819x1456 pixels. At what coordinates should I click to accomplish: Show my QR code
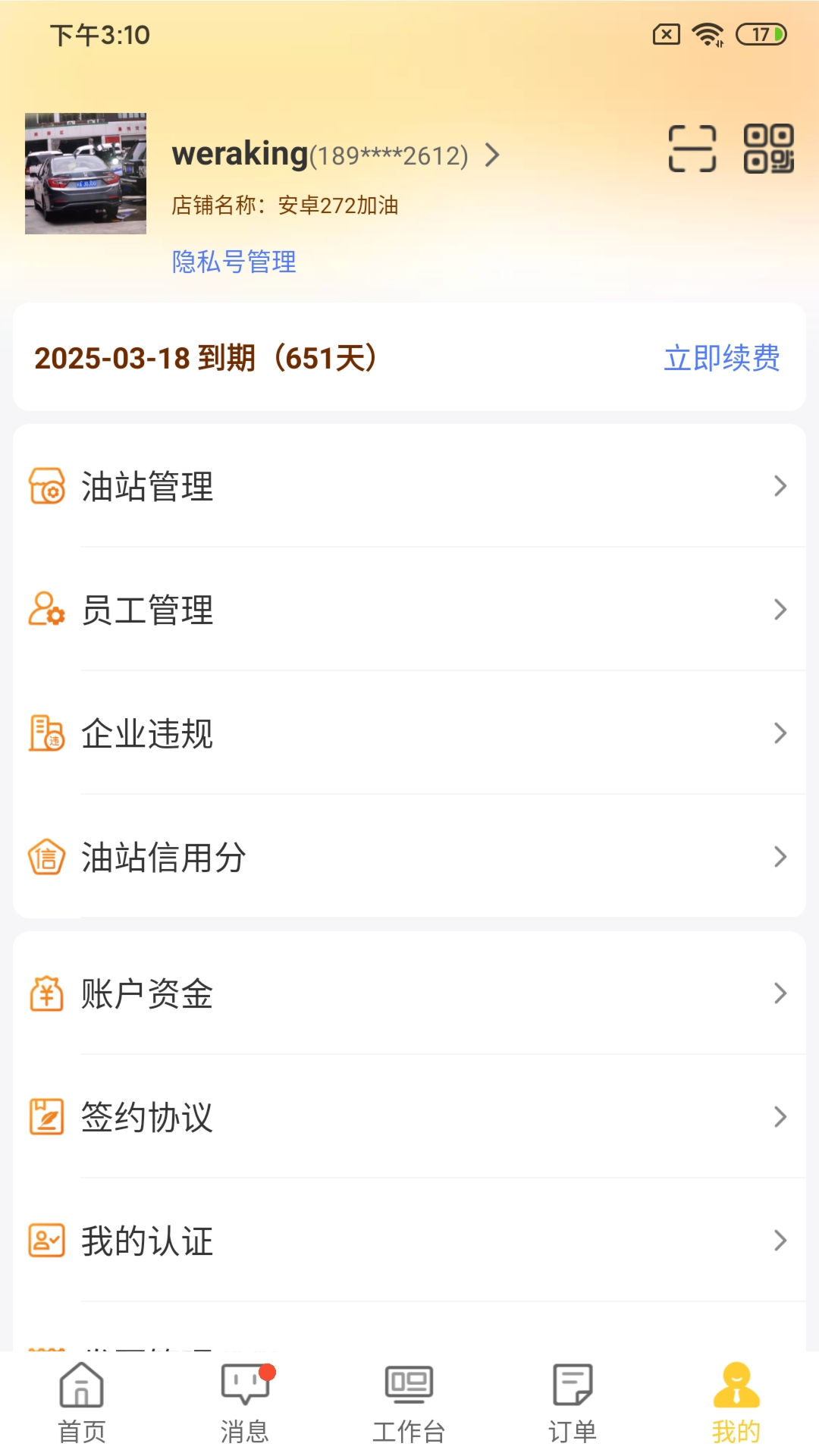[x=768, y=149]
